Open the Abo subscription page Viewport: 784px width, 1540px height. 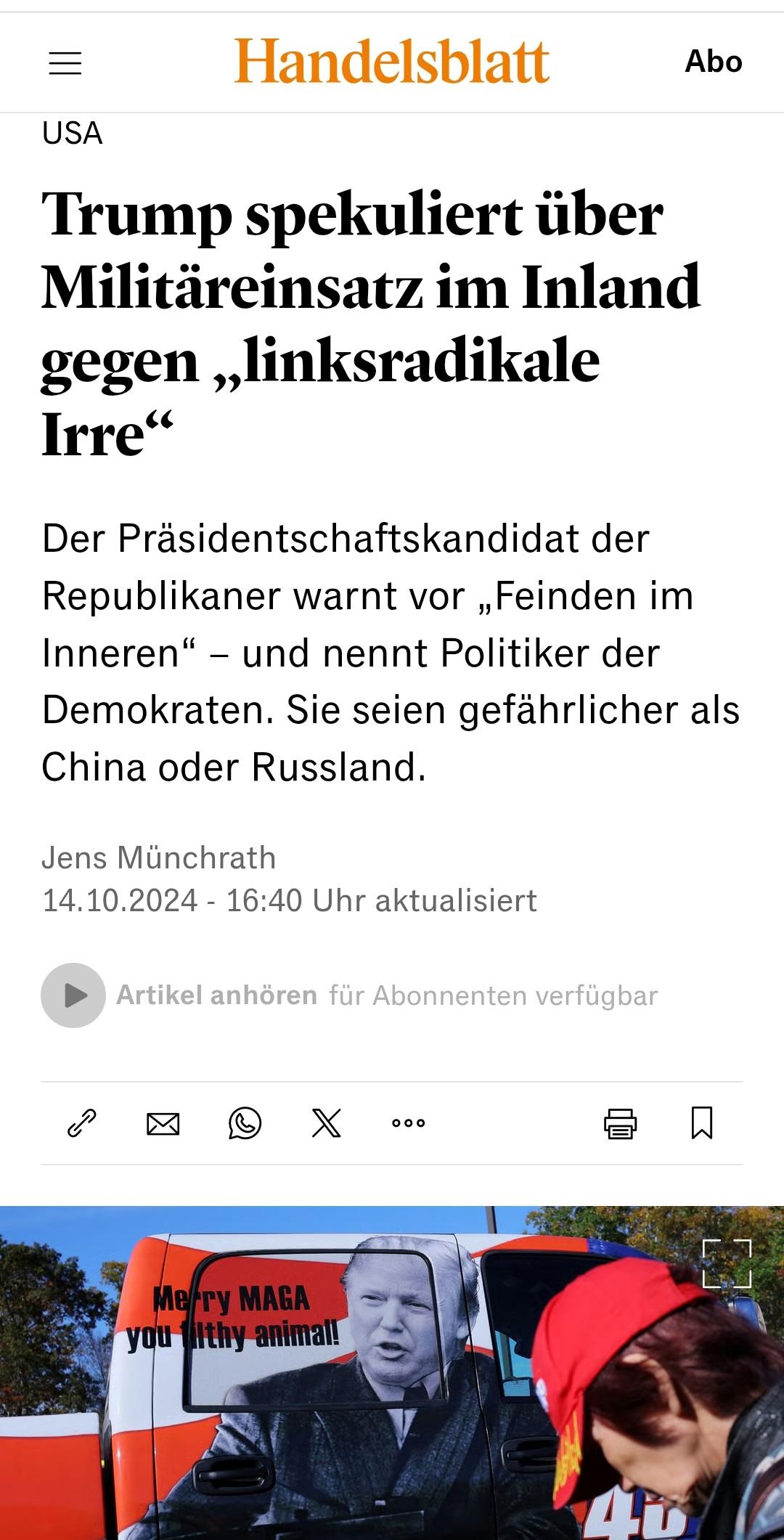713,62
